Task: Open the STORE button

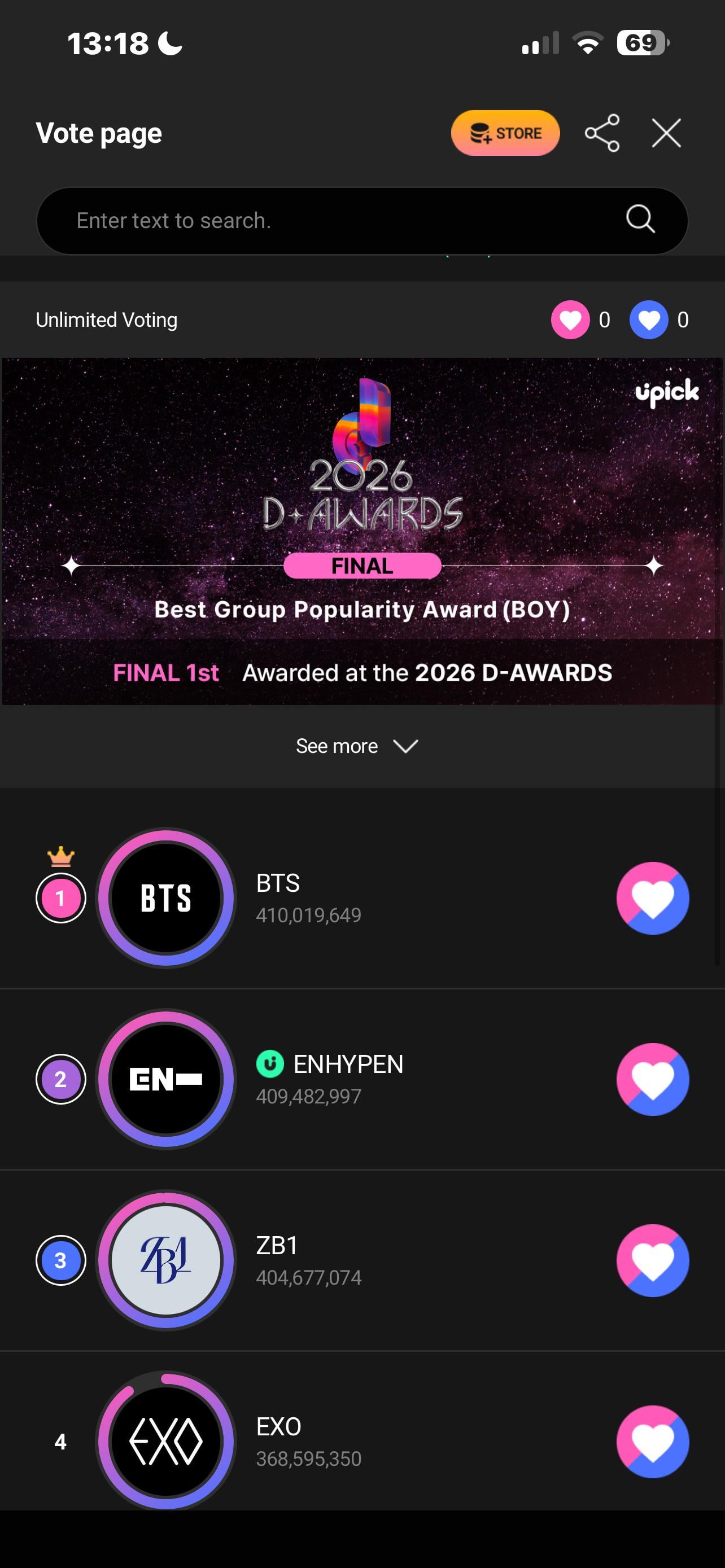Action: 505,133
